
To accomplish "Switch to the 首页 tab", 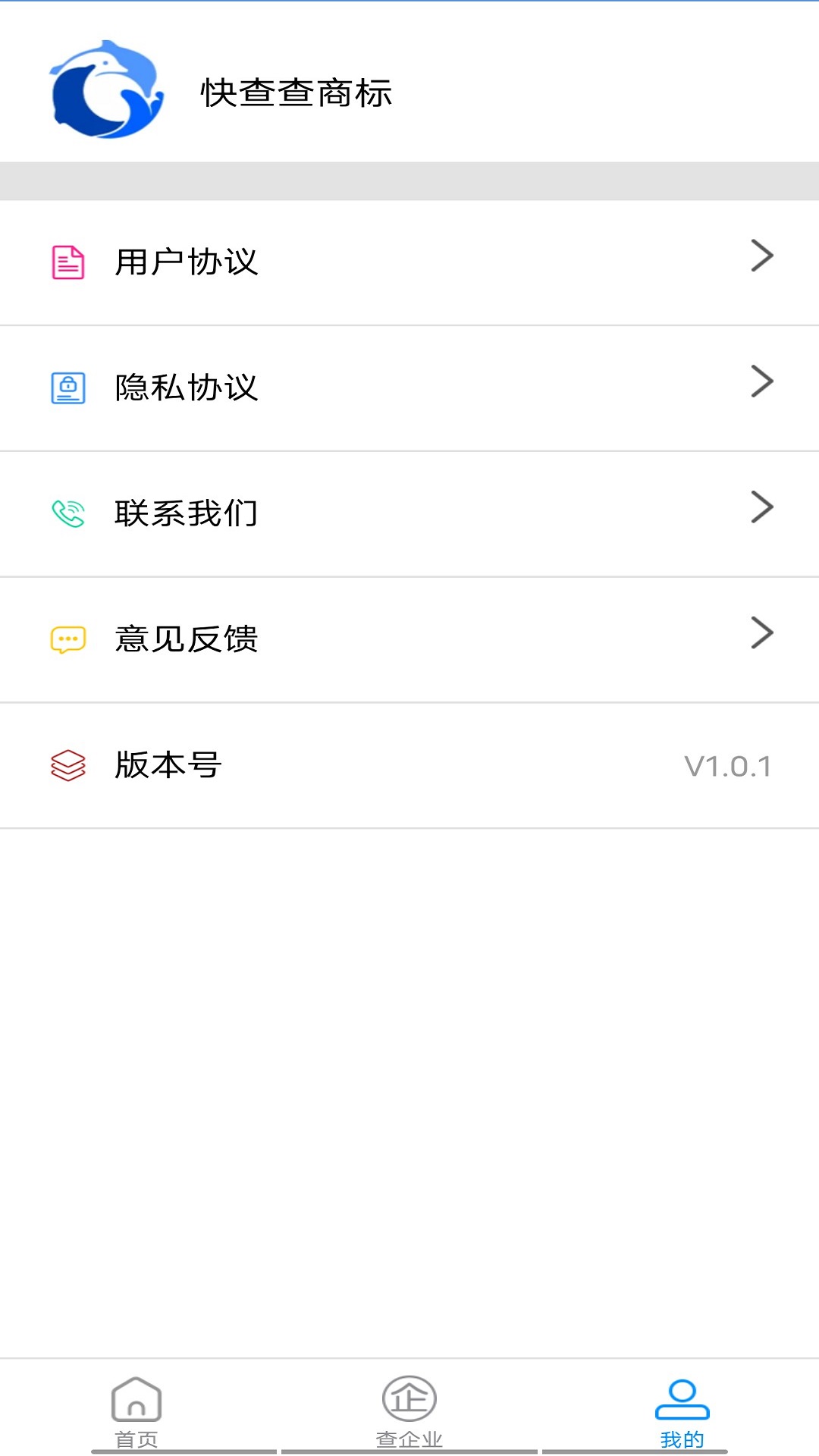I will [x=136, y=1410].
